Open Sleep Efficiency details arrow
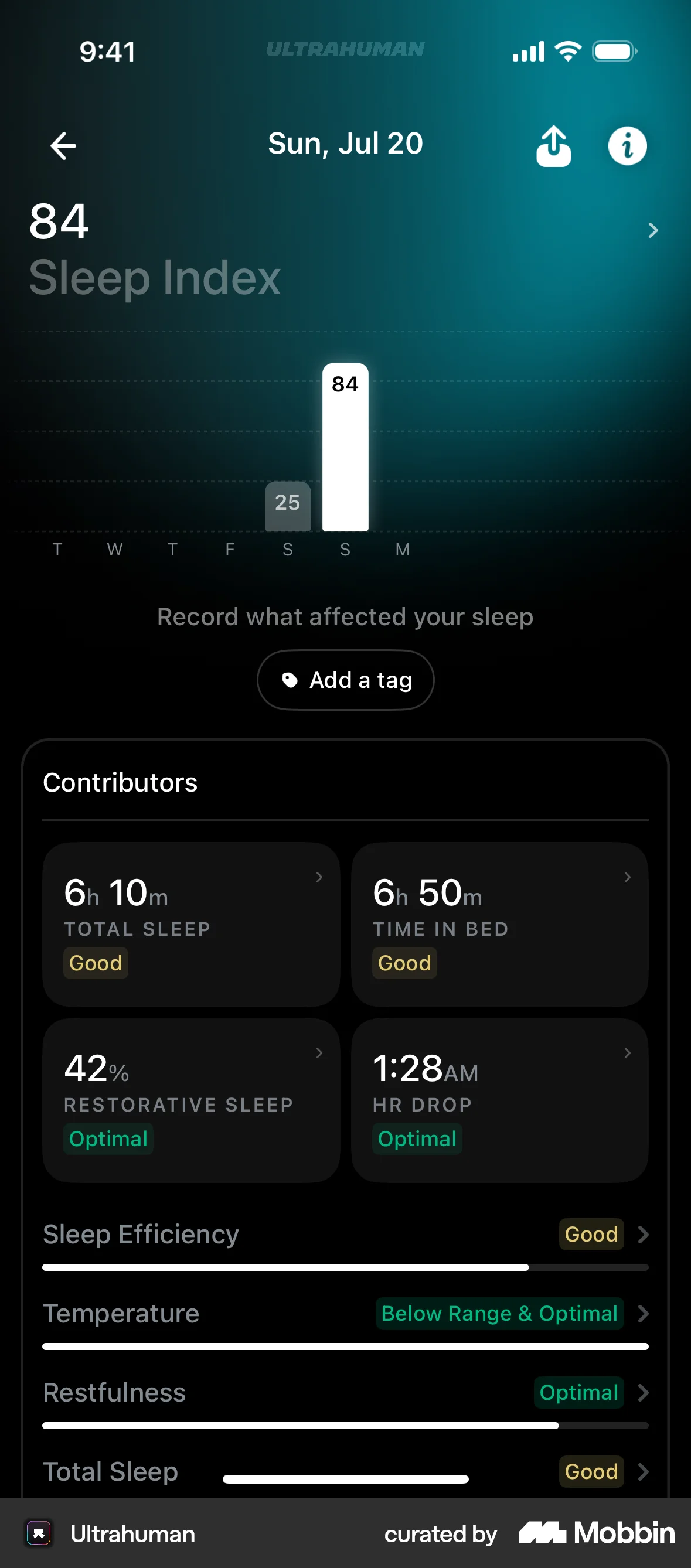This screenshot has width=691, height=1568. point(644,1235)
